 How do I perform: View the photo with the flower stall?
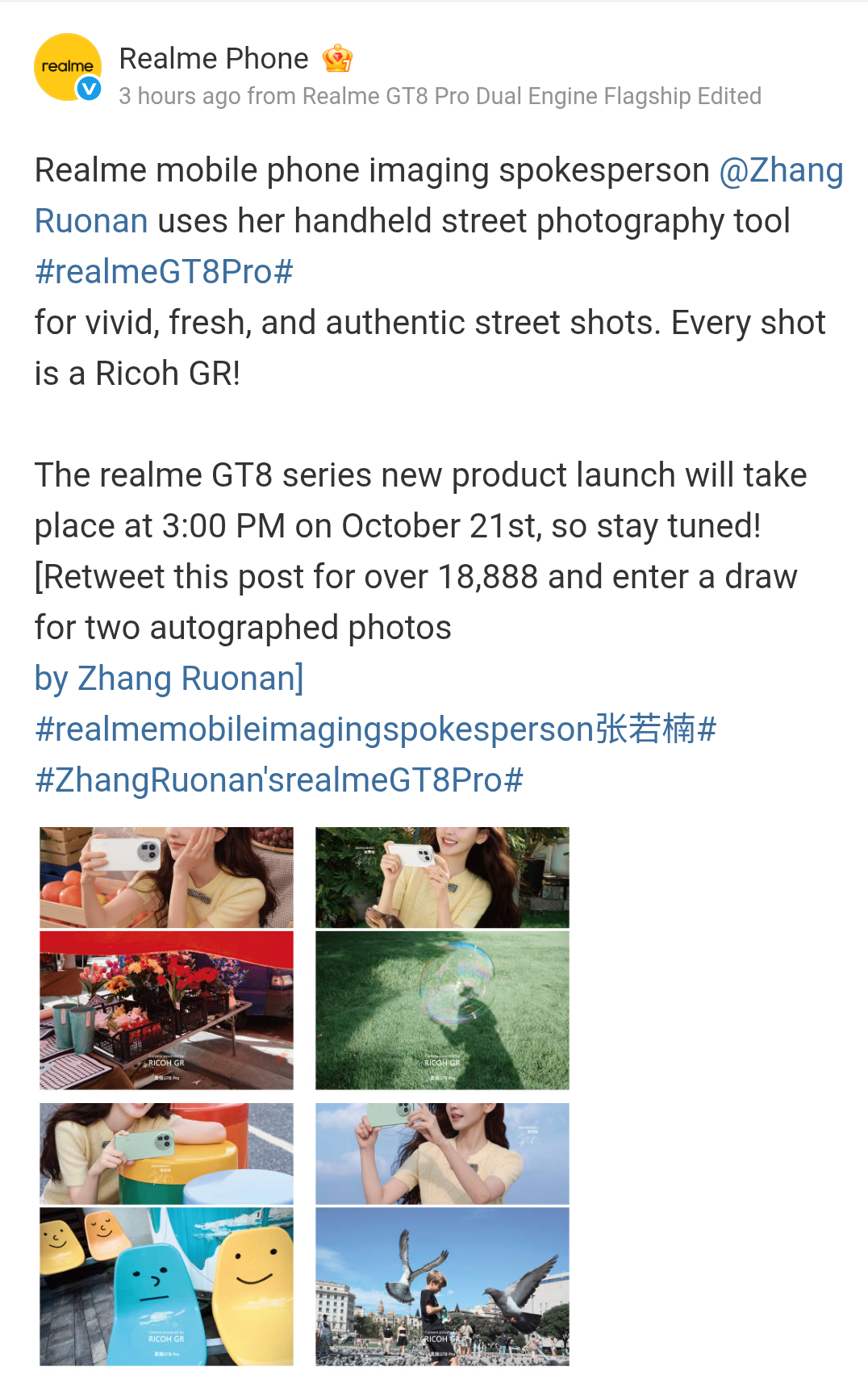click(x=166, y=1009)
